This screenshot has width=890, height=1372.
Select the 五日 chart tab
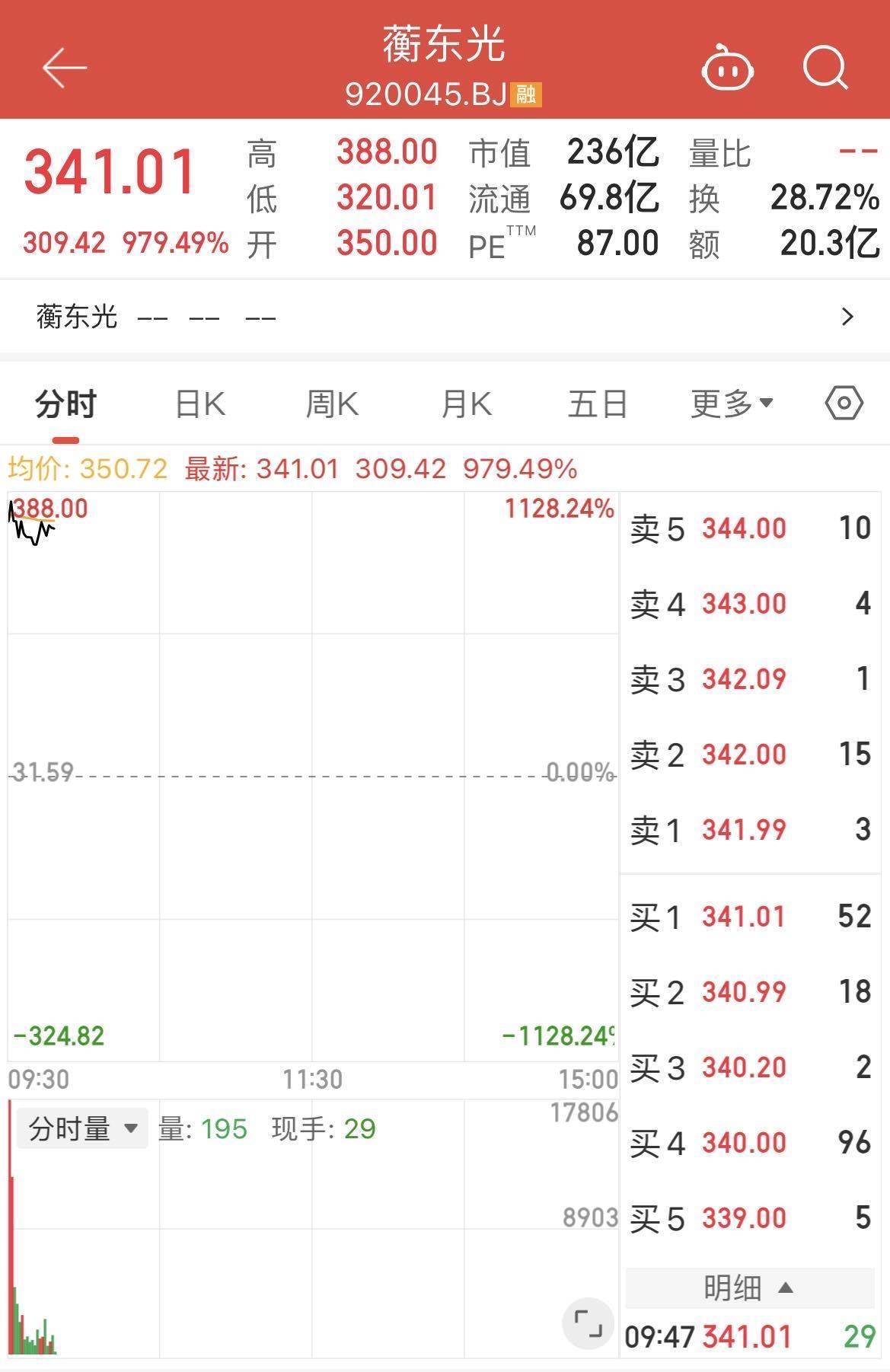pos(597,404)
